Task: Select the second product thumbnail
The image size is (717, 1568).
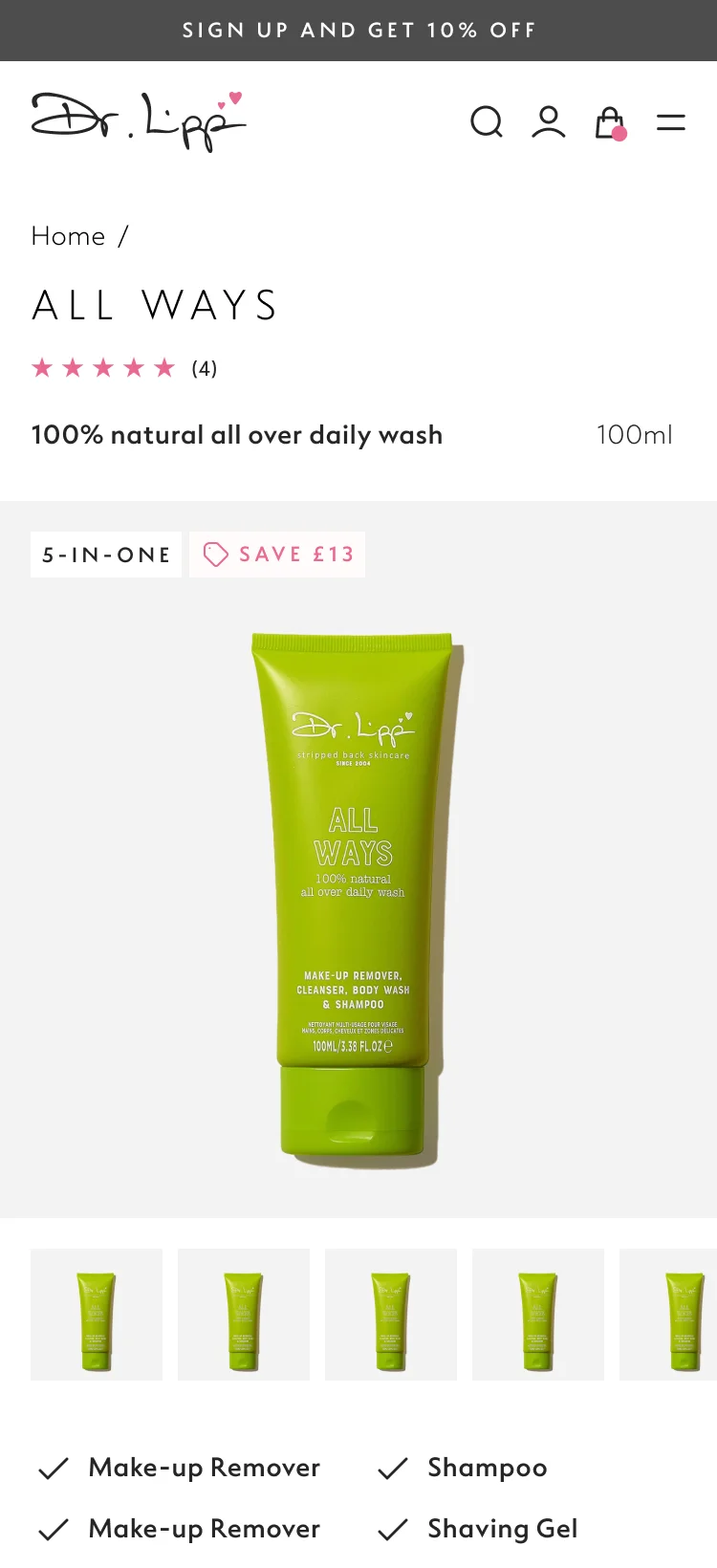Action: coord(244,1315)
